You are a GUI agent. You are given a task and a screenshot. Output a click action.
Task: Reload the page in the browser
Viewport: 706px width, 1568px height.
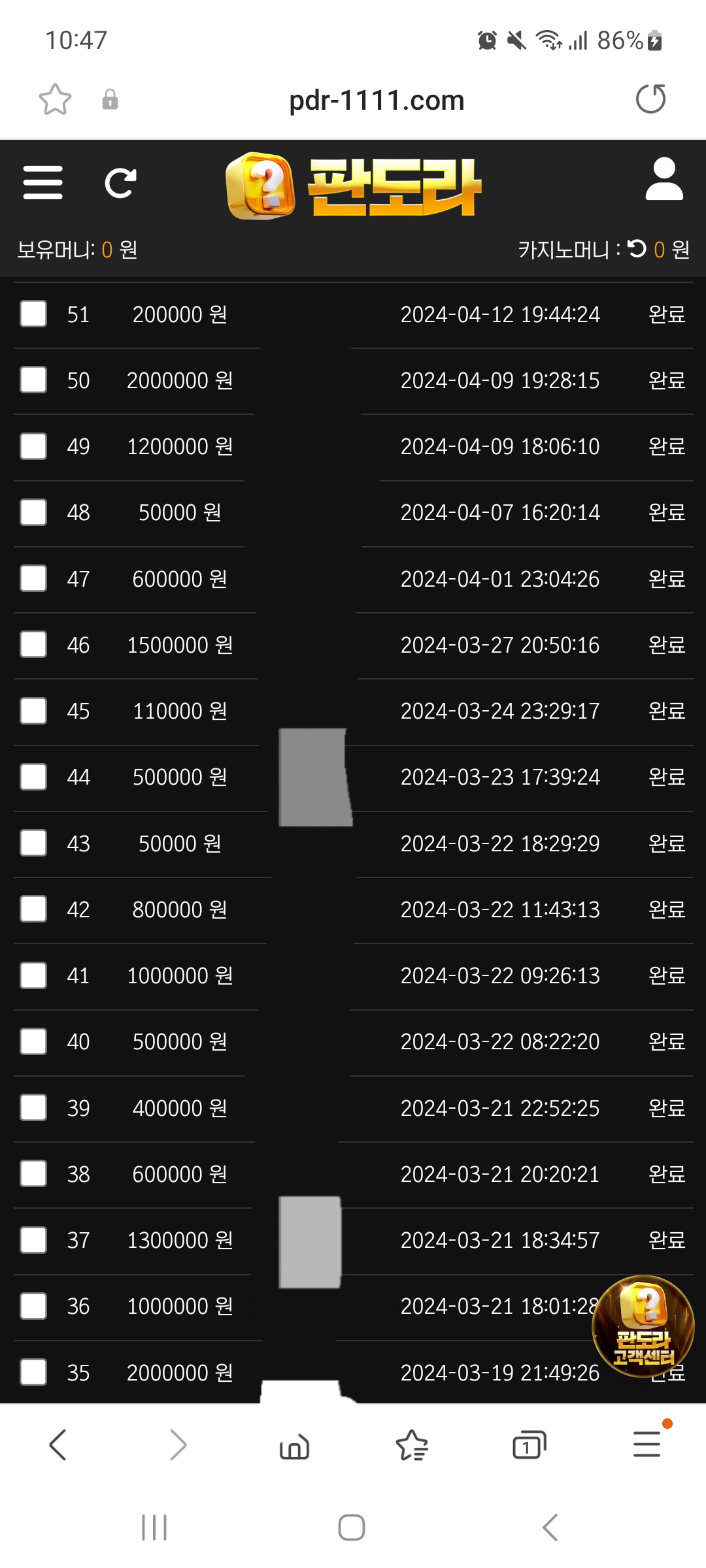pos(650,99)
